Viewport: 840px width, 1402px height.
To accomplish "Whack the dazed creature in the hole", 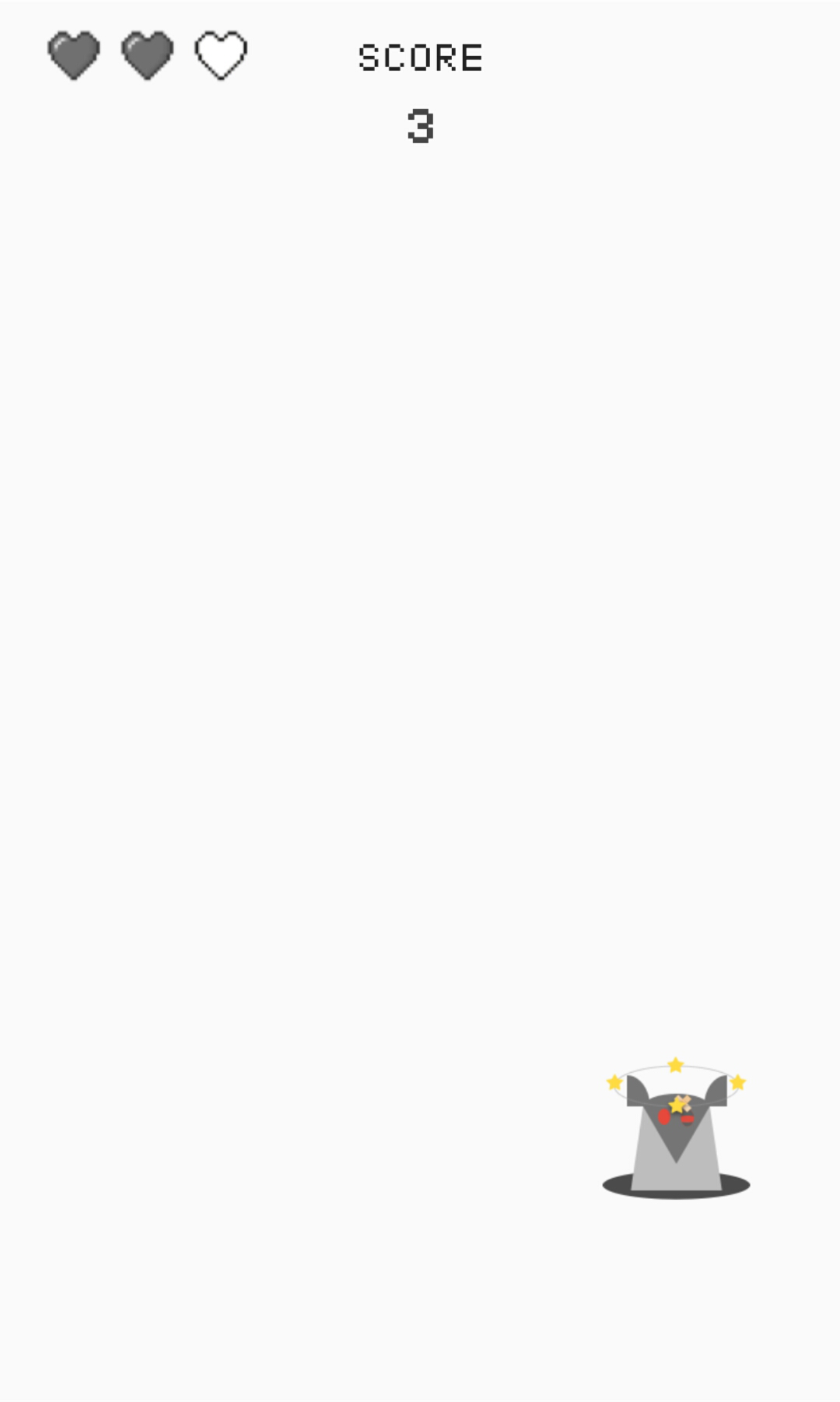I will [x=676, y=1128].
